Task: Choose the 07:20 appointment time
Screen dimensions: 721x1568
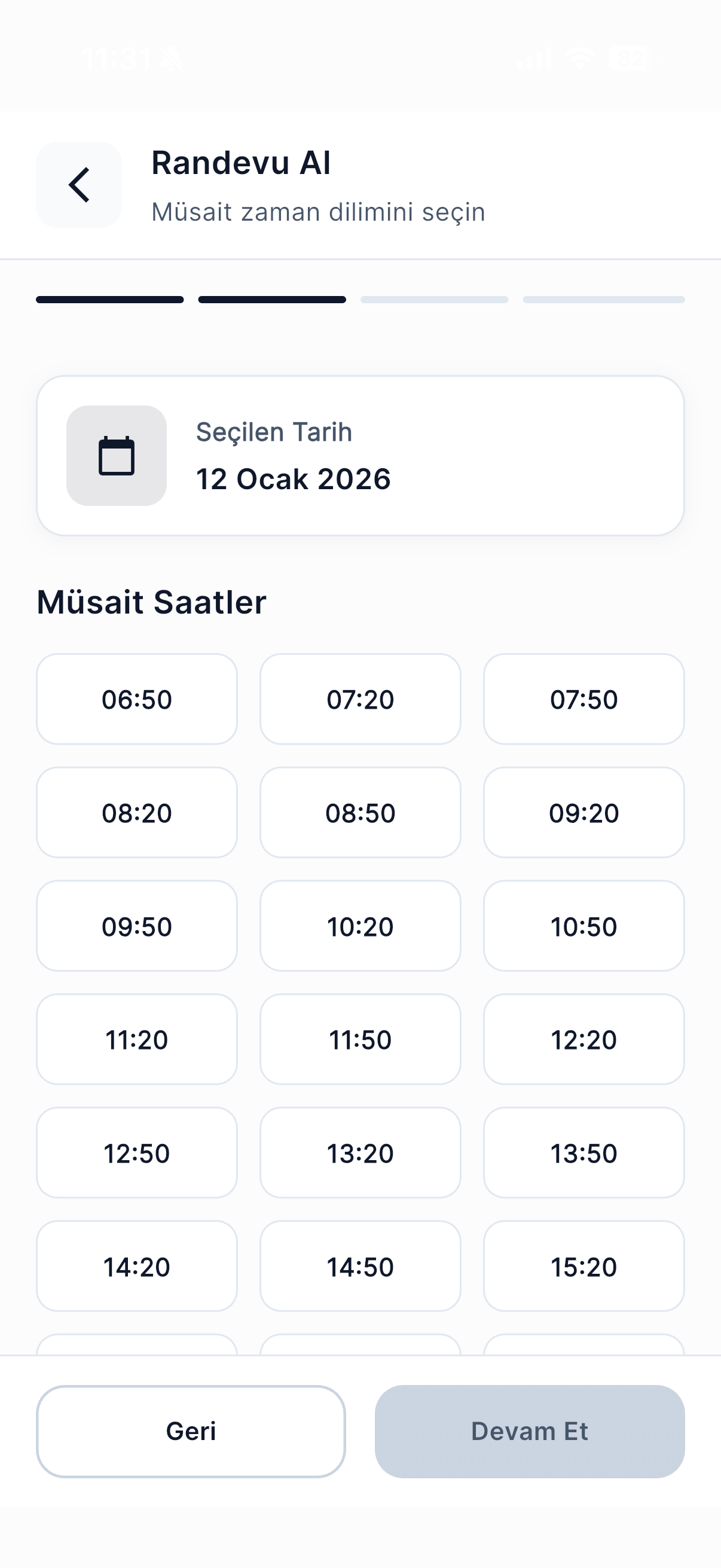Action: point(360,700)
